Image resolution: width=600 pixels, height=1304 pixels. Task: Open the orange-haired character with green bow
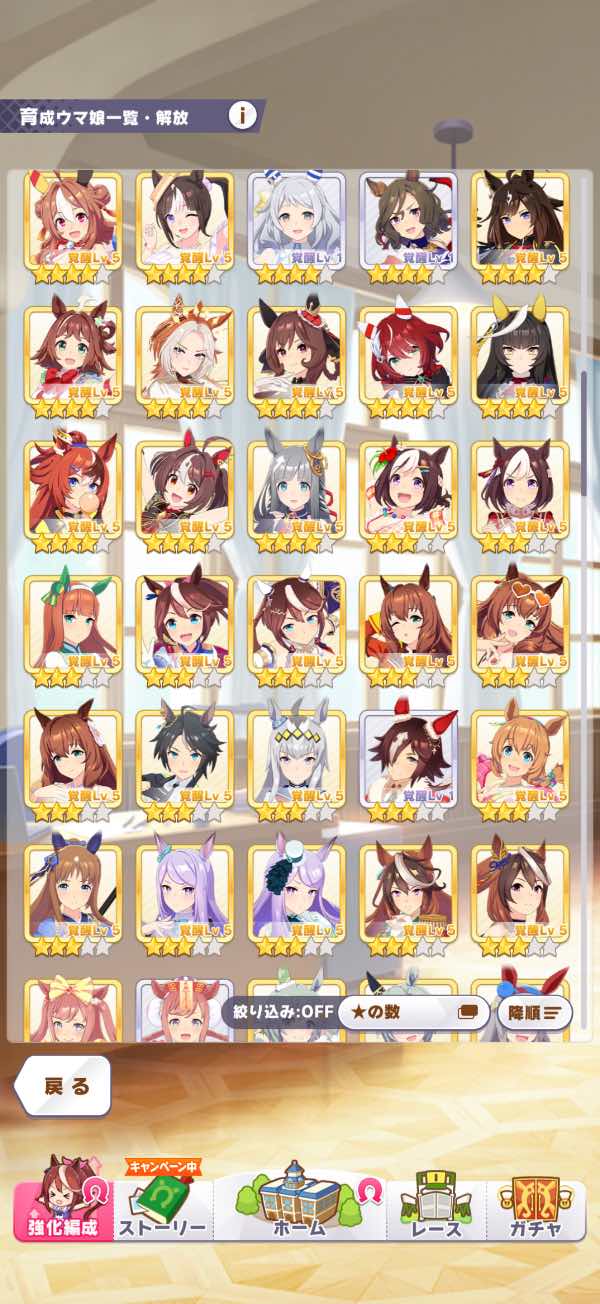73,624
